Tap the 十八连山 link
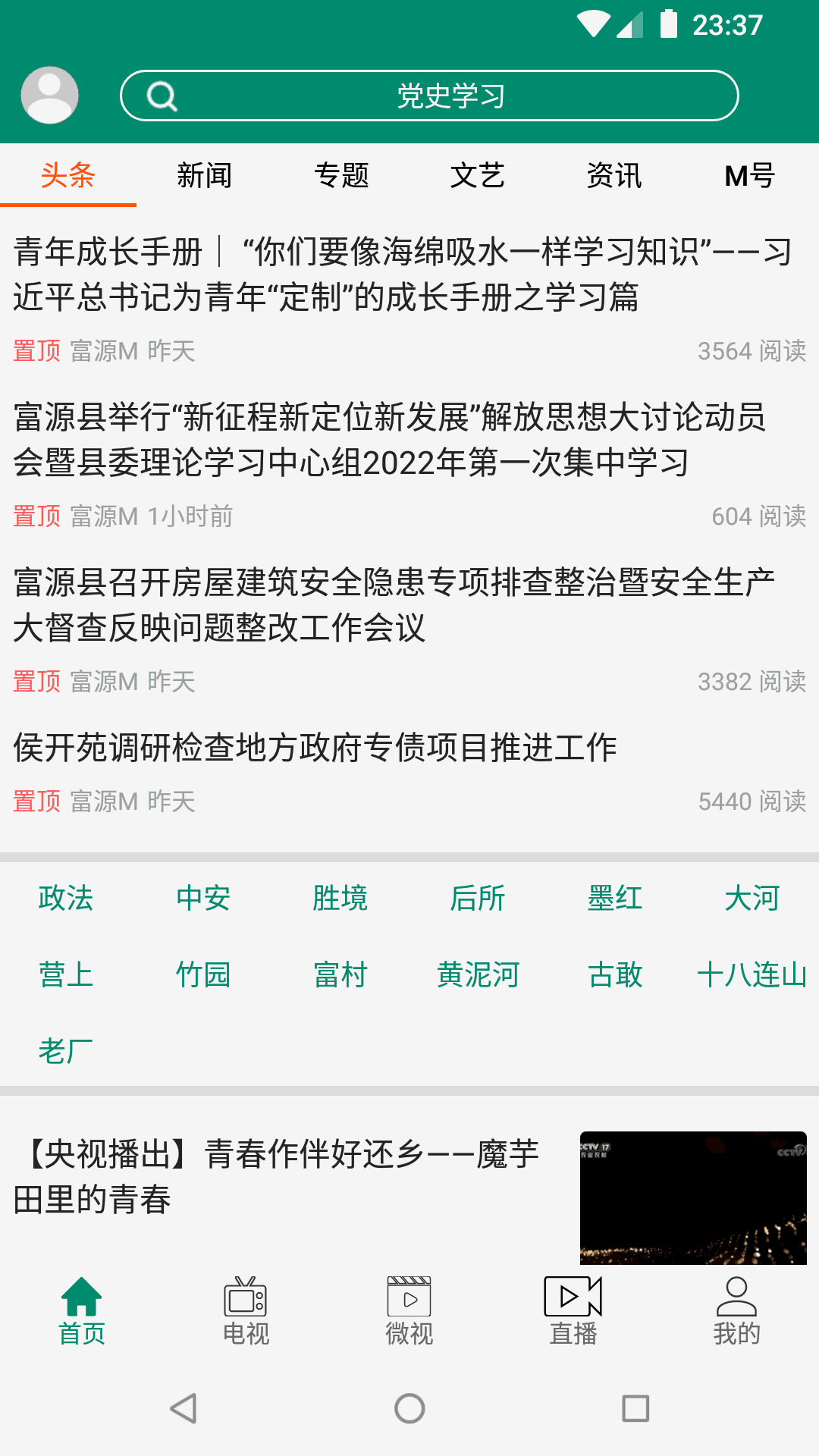Image resolution: width=819 pixels, height=1456 pixels. [752, 975]
